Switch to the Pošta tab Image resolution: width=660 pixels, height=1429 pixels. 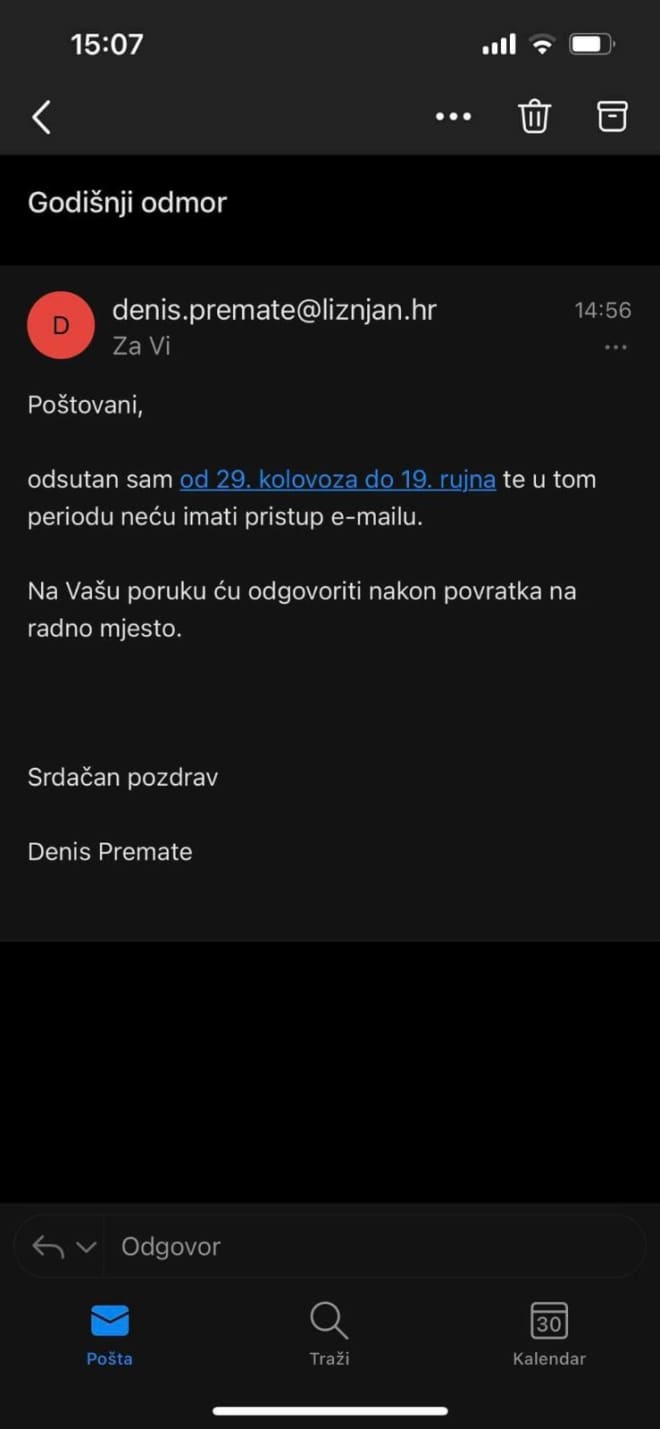click(x=109, y=1334)
